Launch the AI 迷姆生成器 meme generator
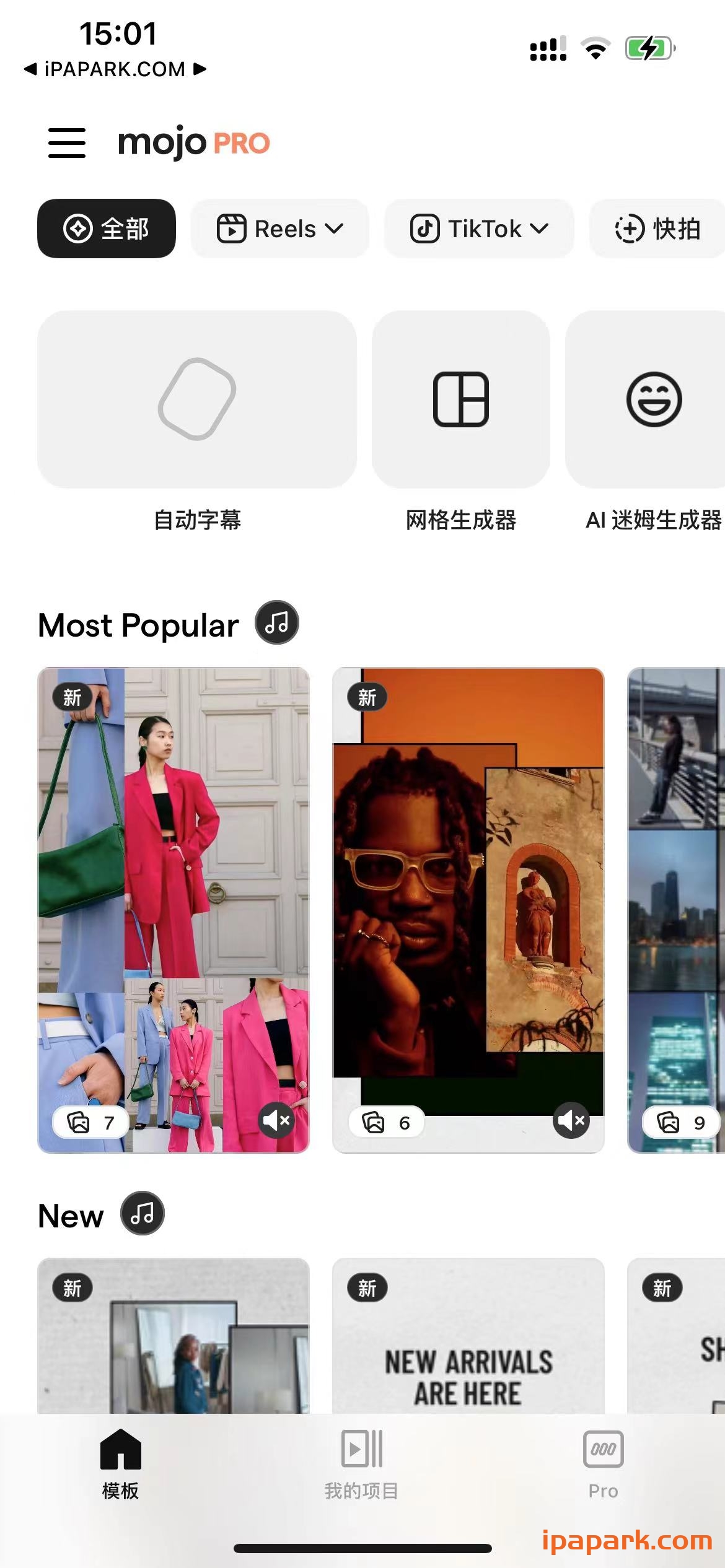This screenshot has width=725, height=1568. pos(652,399)
